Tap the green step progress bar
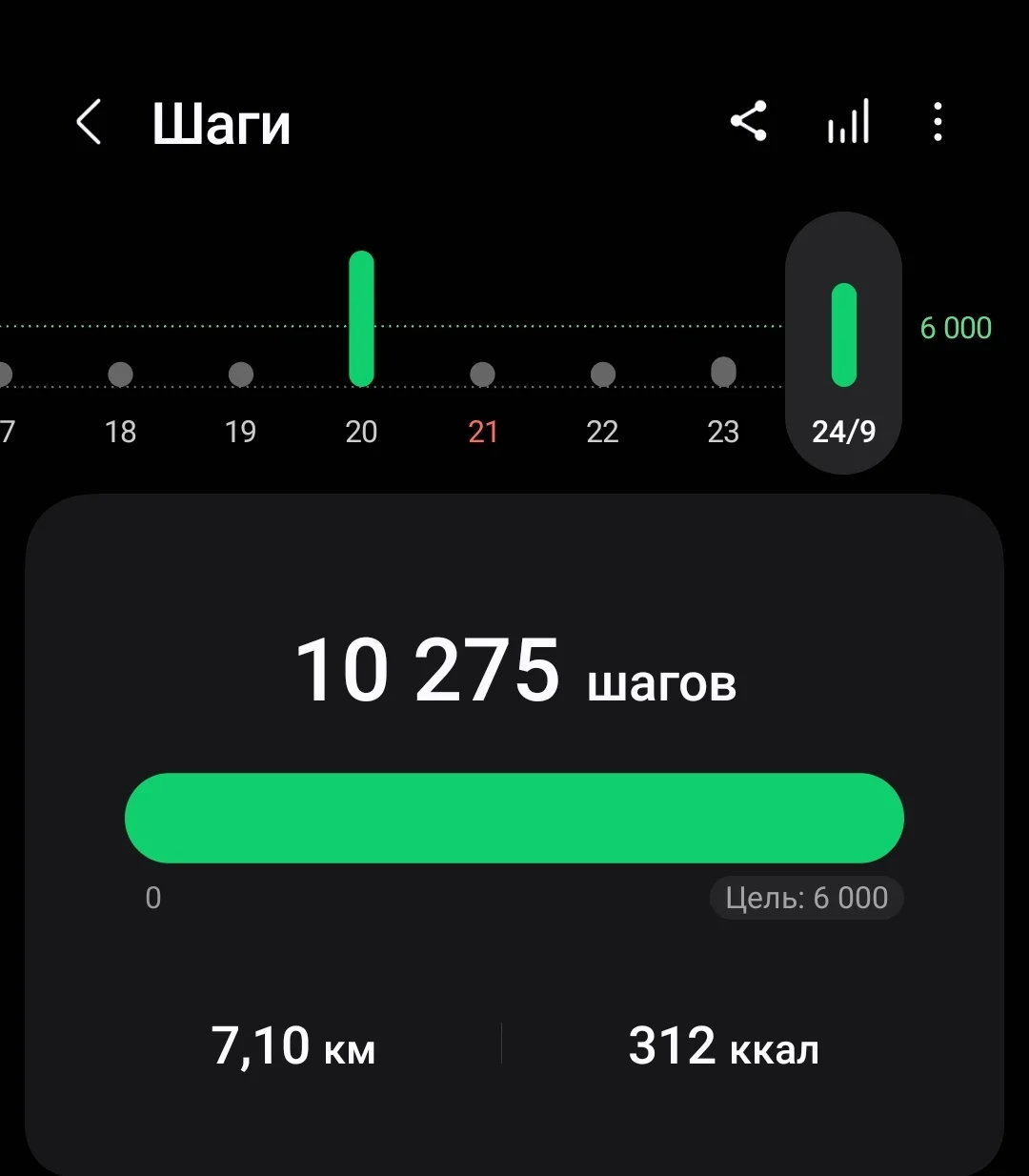The height and width of the screenshot is (1176, 1029). 514,817
